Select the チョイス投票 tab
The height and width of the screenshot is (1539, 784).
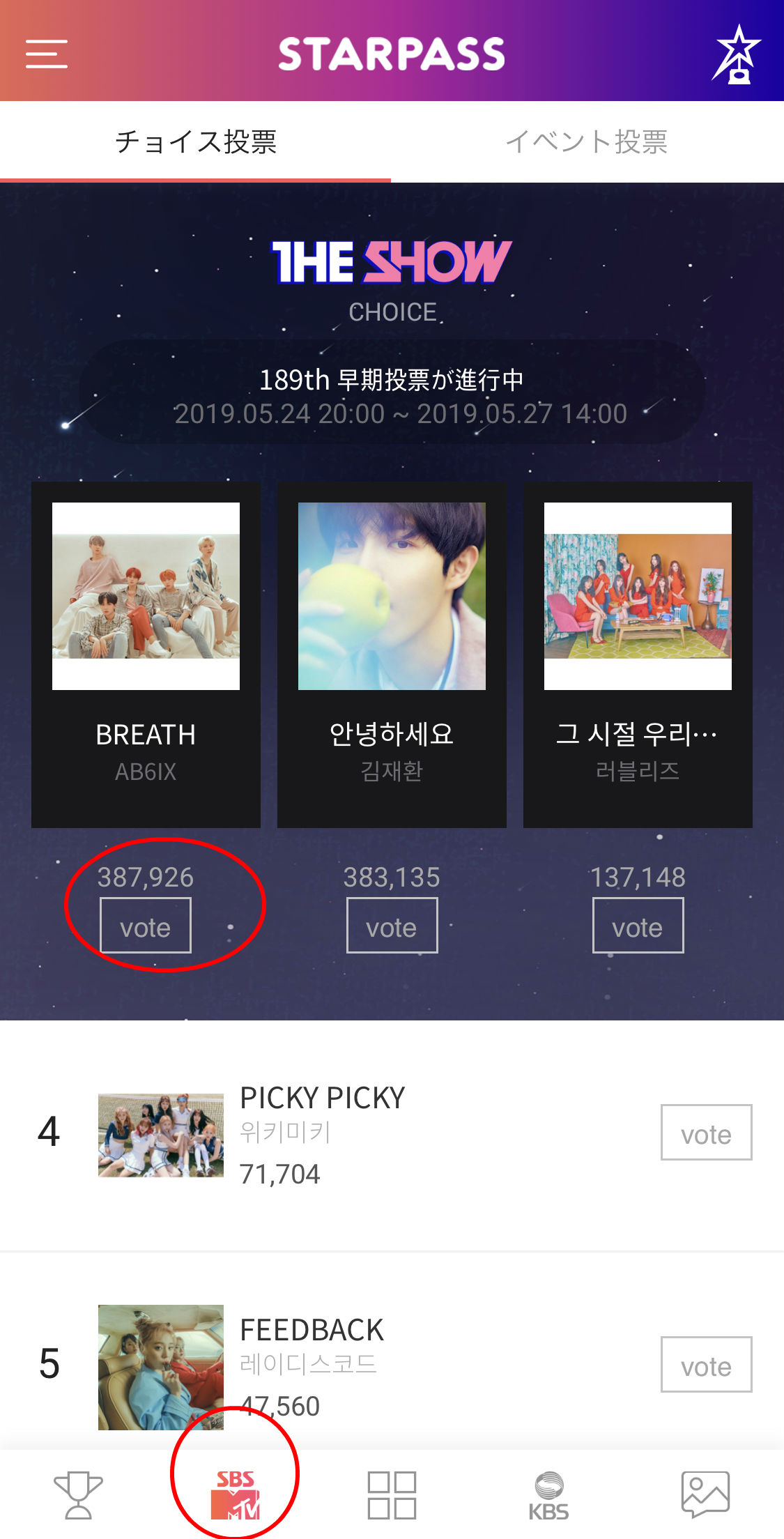[196, 142]
